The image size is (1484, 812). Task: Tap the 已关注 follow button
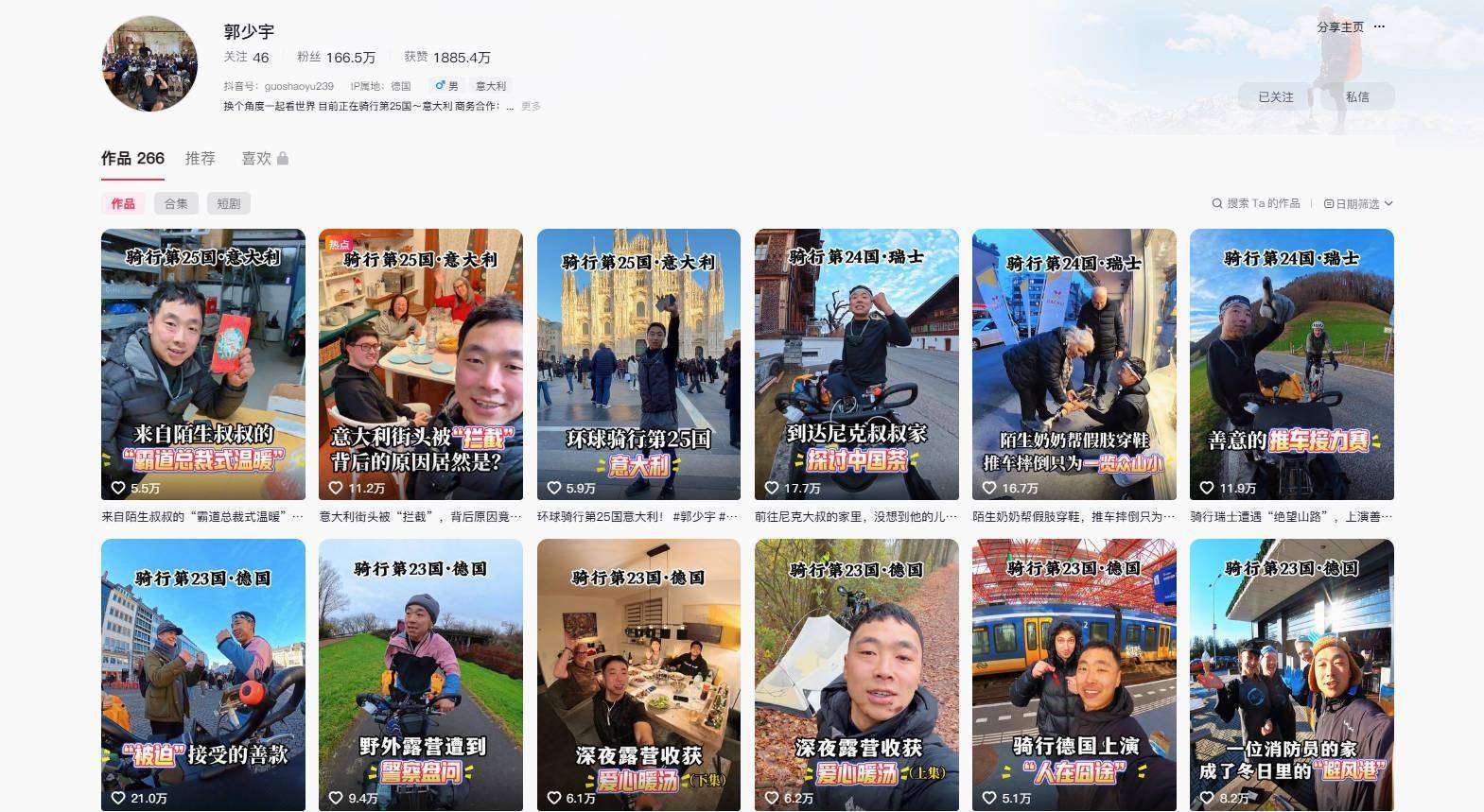[x=1275, y=96]
